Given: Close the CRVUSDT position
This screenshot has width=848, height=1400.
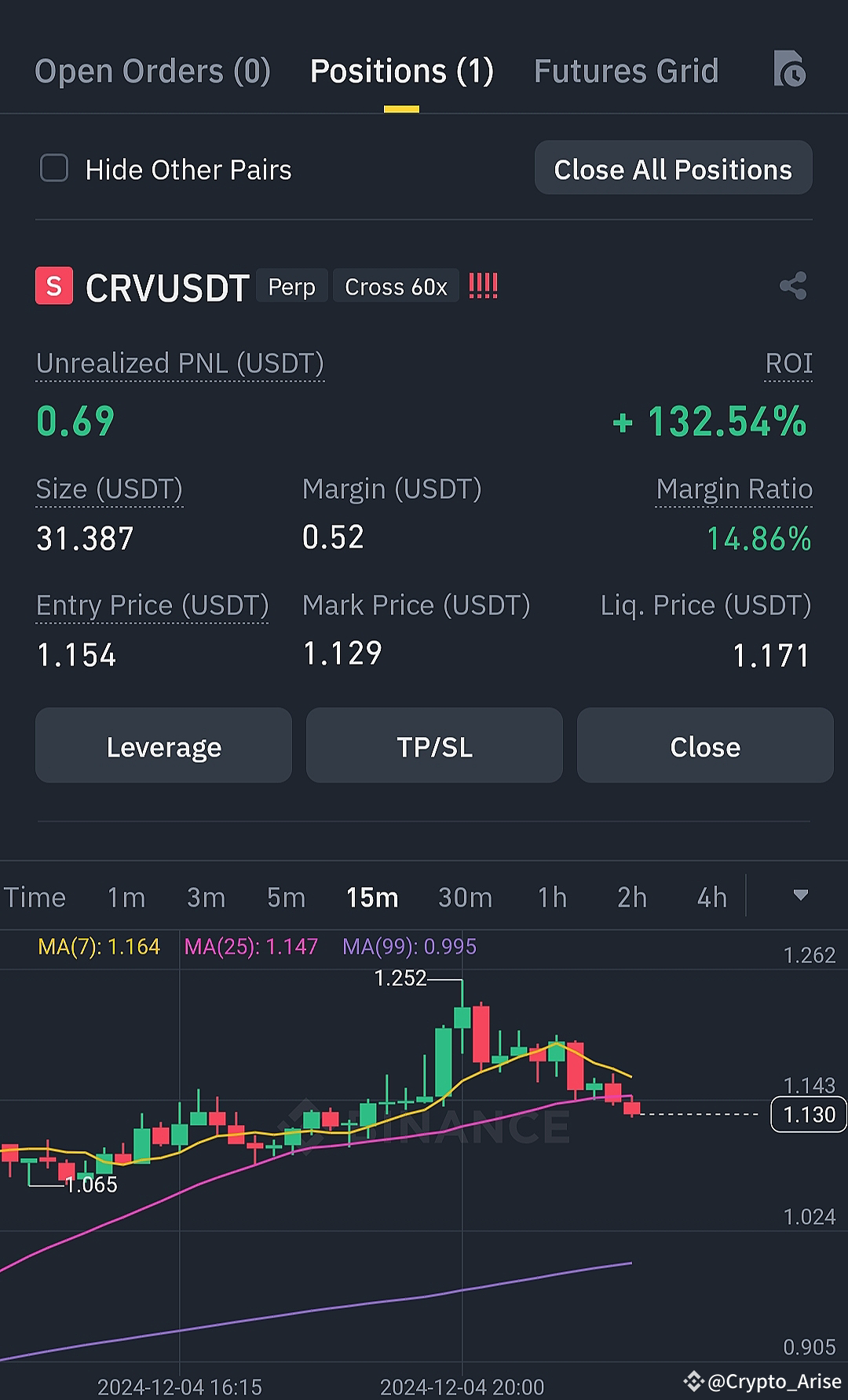Looking at the screenshot, I should pyautogui.click(x=704, y=746).
